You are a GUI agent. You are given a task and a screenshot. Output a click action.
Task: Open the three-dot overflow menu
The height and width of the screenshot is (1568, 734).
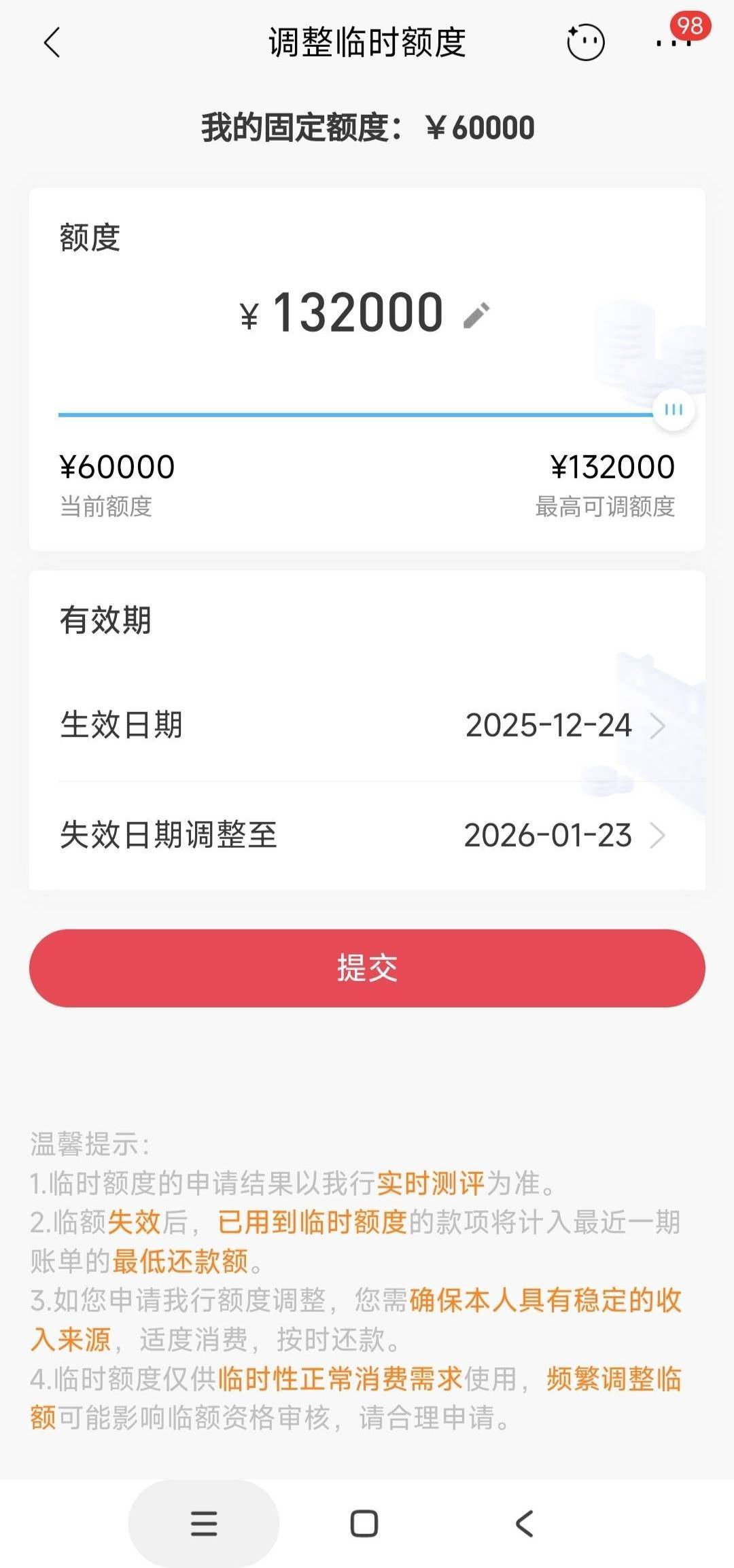[673, 43]
